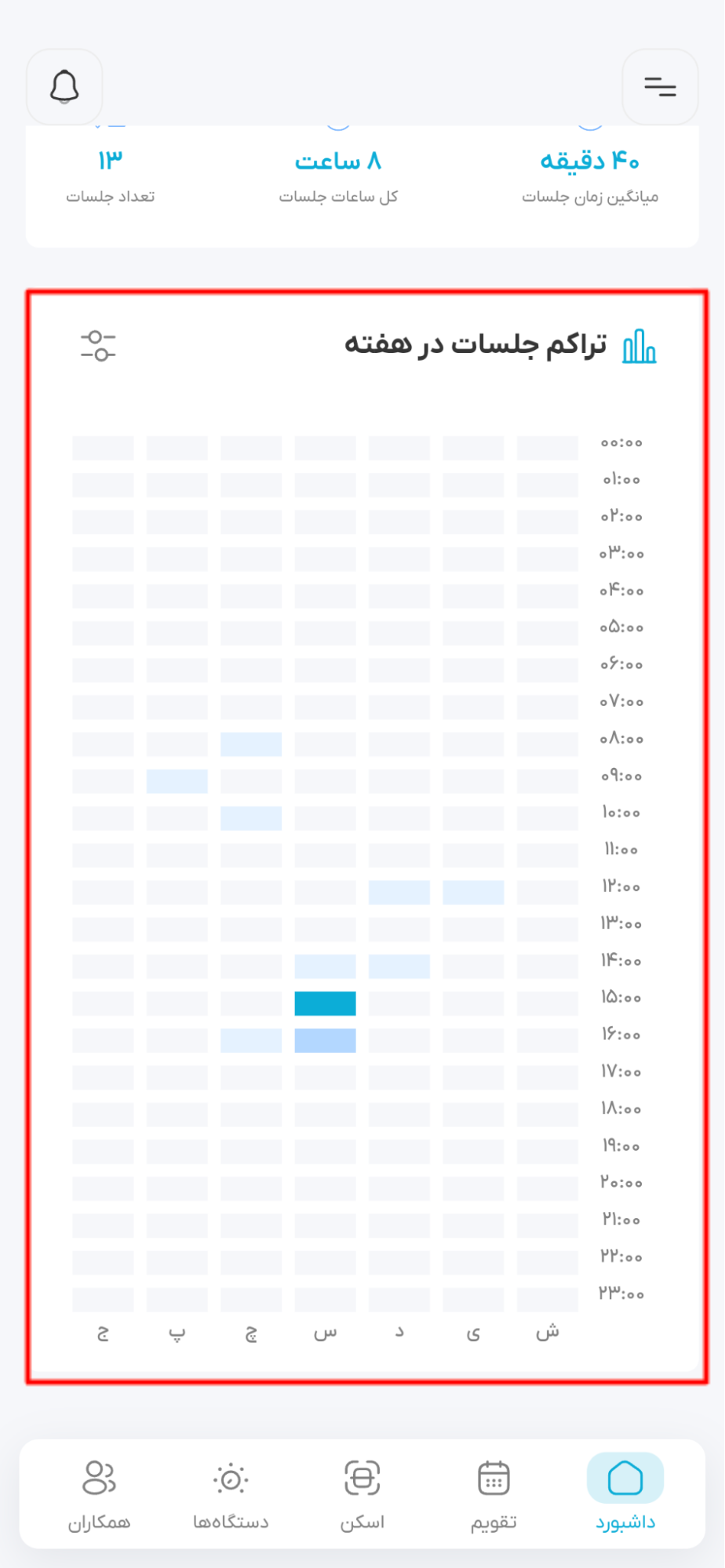Open the همکاران tab
725x1568 pixels.
(x=99, y=1493)
